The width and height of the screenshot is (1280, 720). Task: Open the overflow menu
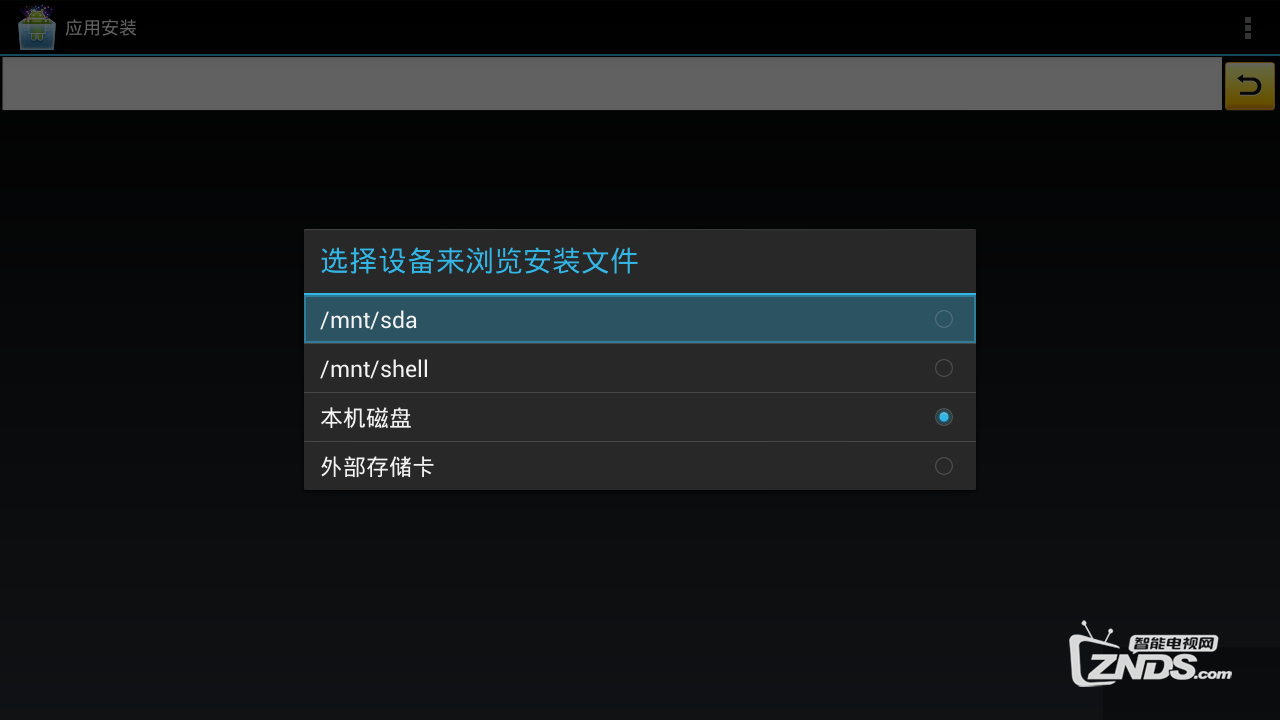(1247, 28)
